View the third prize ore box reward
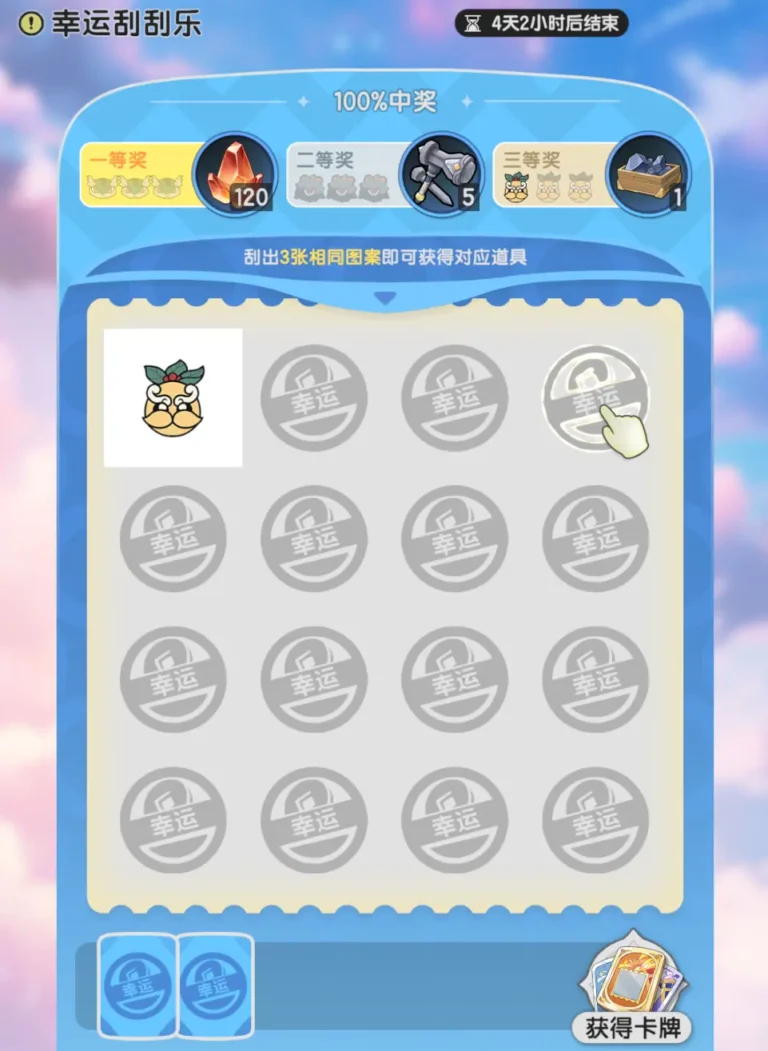Screen dimensions: 768x1051 tap(647, 175)
